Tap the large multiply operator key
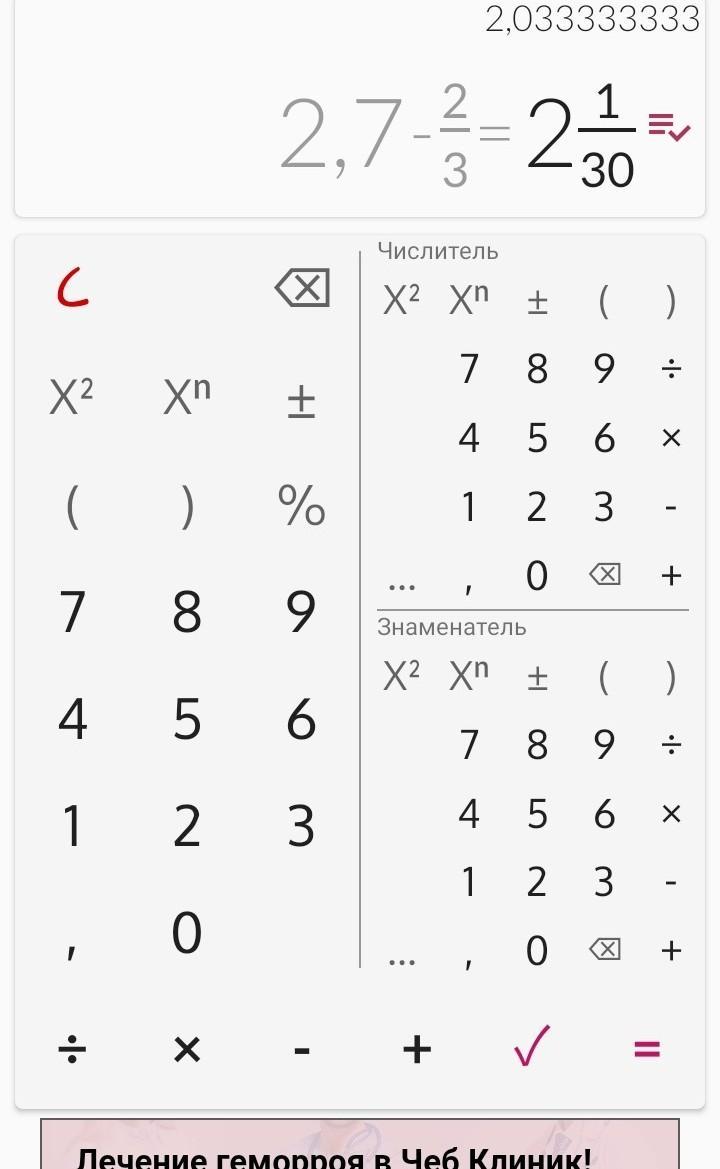720x1169 pixels. coord(186,1049)
